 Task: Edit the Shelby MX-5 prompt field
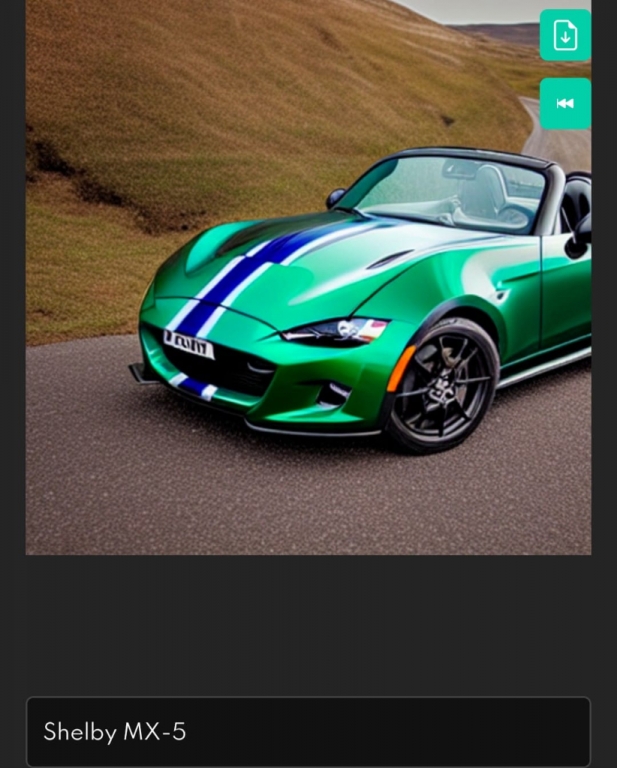(x=308, y=732)
